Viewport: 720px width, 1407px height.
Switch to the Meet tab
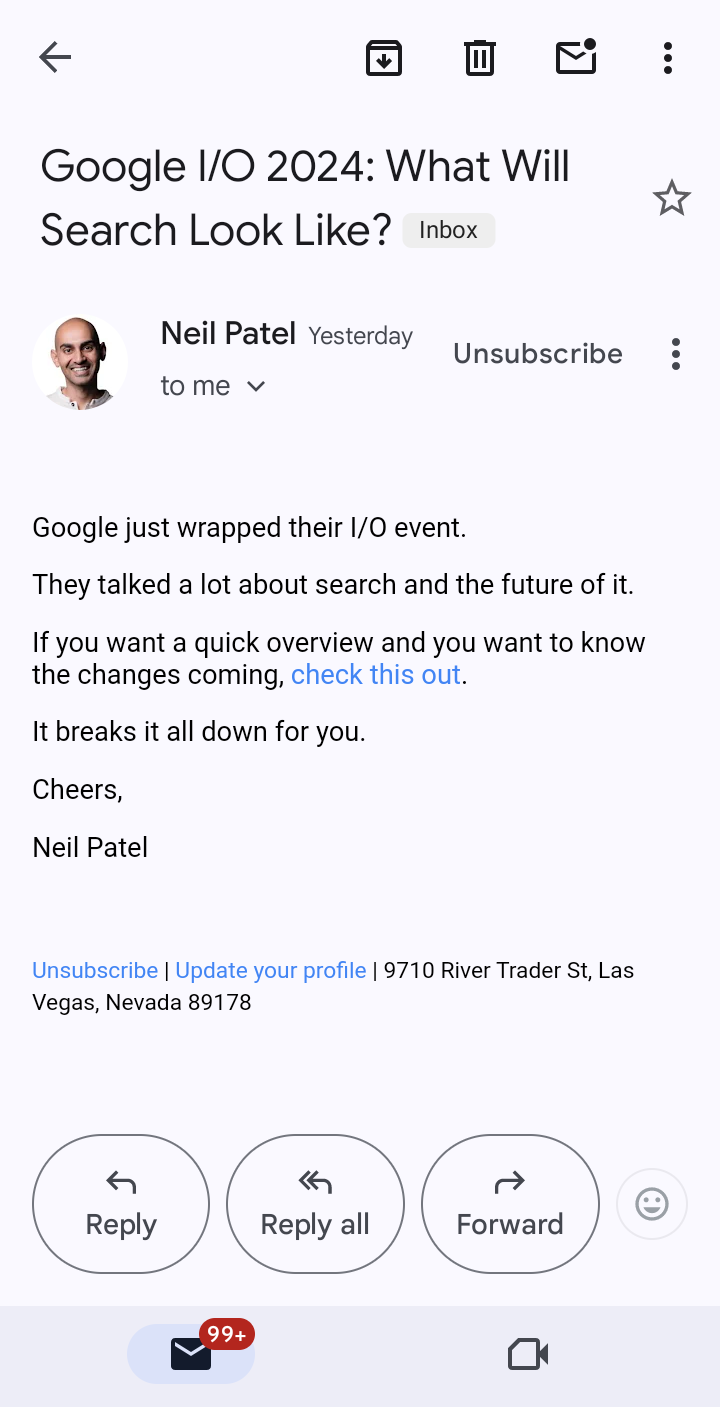[x=527, y=1354]
